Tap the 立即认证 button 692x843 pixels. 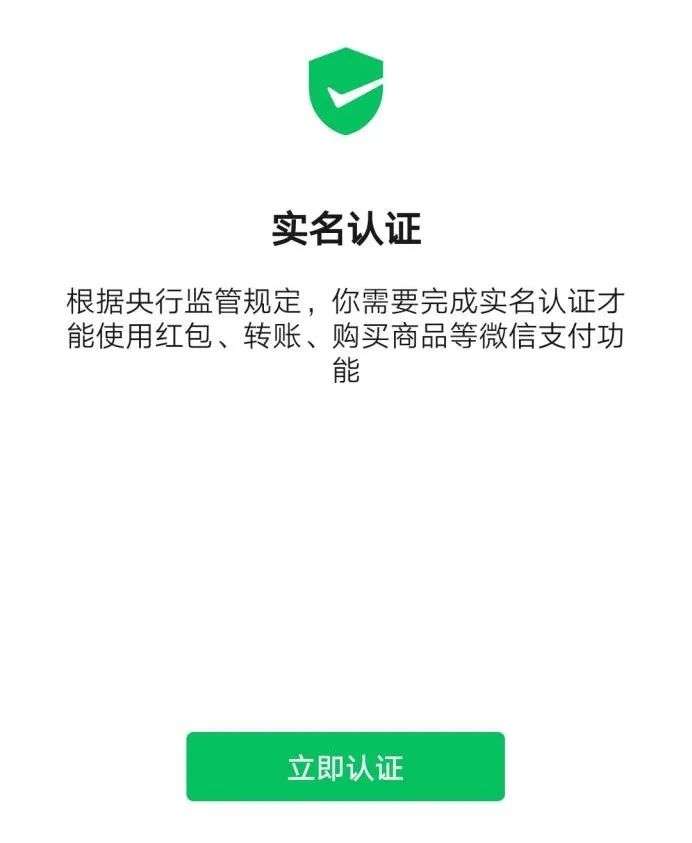point(345,767)
